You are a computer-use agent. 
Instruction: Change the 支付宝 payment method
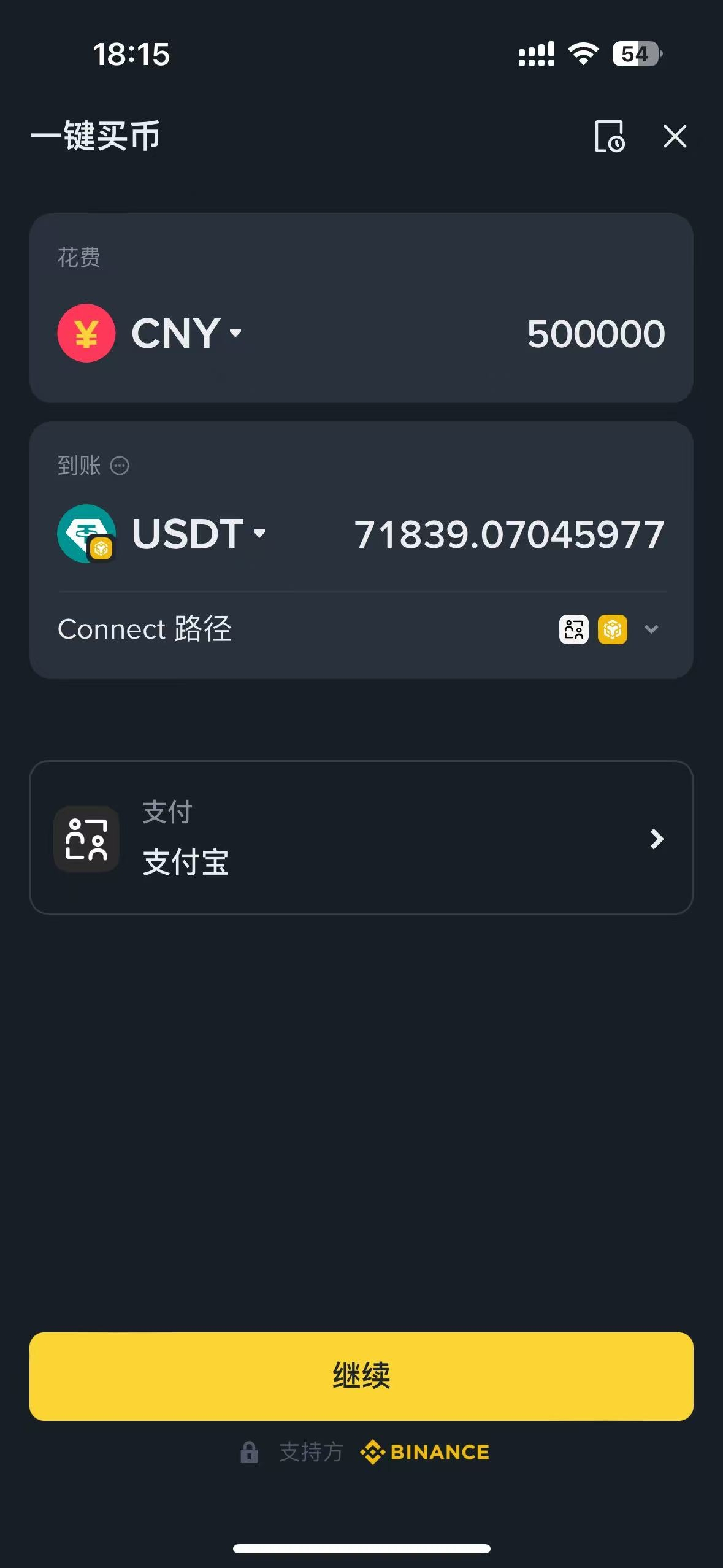tap(361, 837)
